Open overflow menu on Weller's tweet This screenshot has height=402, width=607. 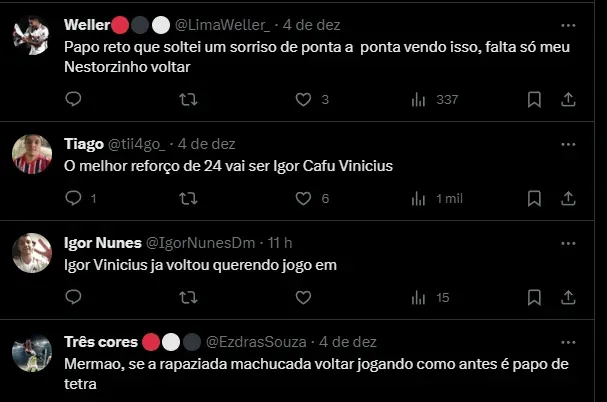point(568,24)
